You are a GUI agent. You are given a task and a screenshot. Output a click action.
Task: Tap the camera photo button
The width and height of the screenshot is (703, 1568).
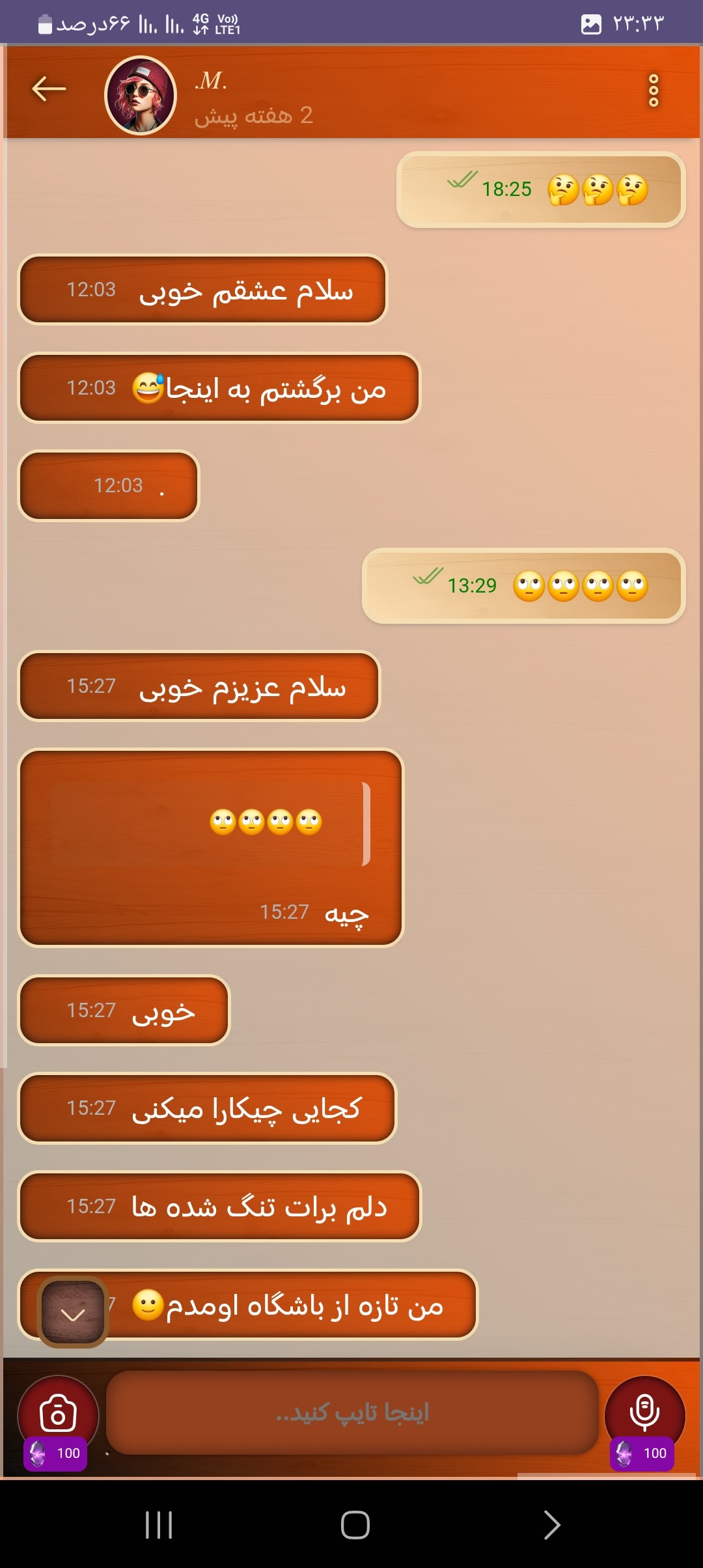tap(58, 1414)
